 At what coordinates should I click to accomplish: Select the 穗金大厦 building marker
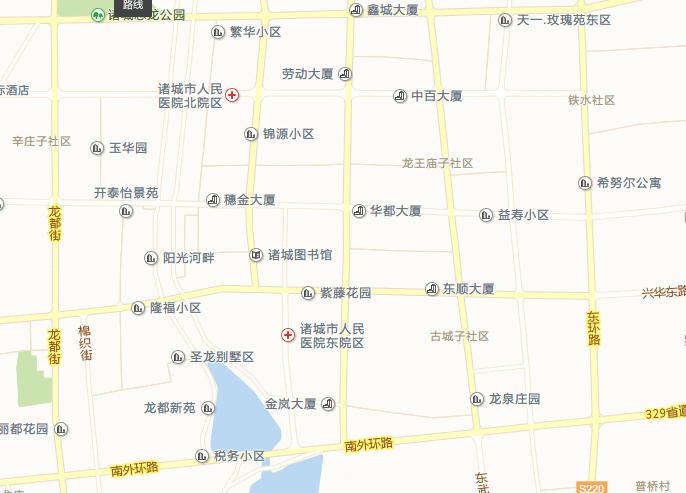[213, 200]
